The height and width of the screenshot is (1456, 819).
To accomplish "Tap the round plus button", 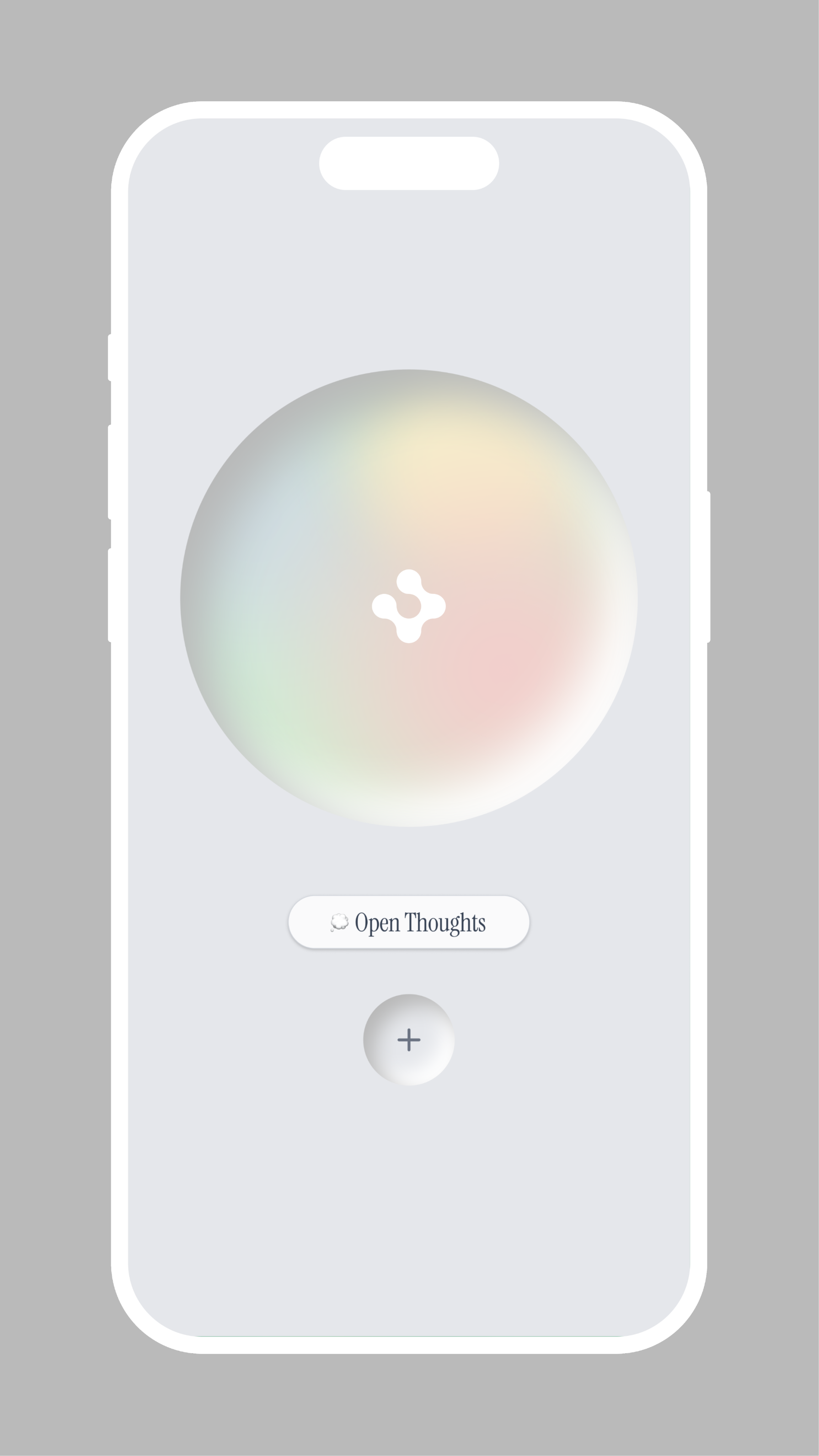I will point(409,1040).
